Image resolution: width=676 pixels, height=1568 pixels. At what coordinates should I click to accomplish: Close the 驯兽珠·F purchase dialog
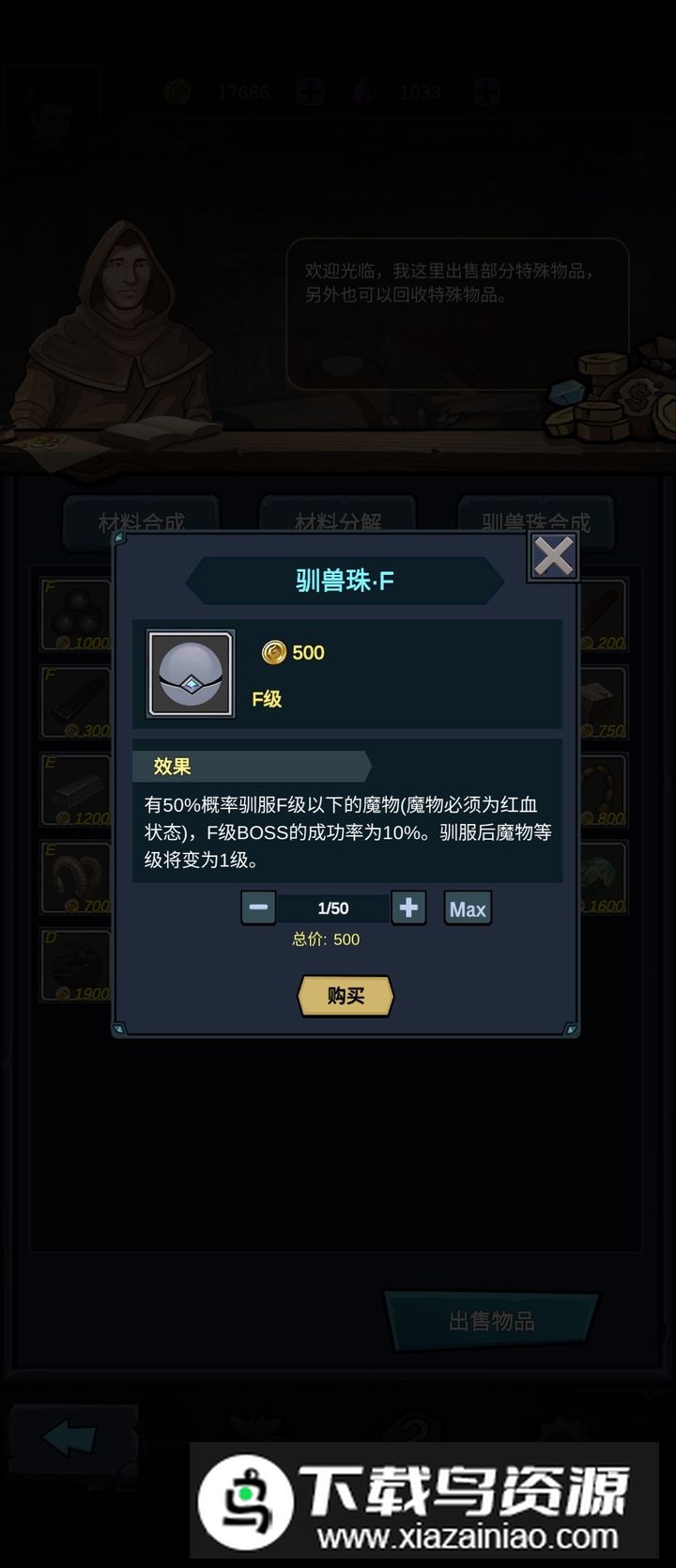click(x=553, y=557)
